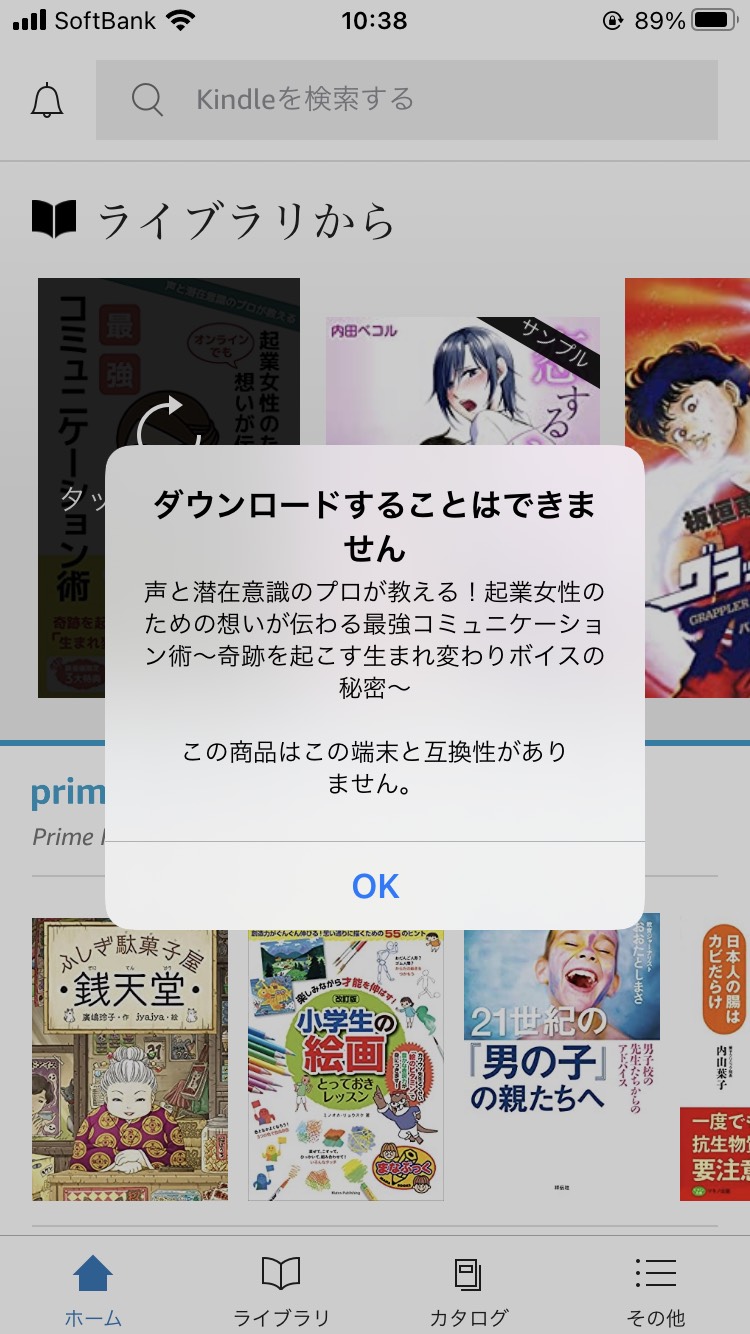750x1334 pixels.
Task: Open the Grappler manga cover
Action: coord(687,488)
